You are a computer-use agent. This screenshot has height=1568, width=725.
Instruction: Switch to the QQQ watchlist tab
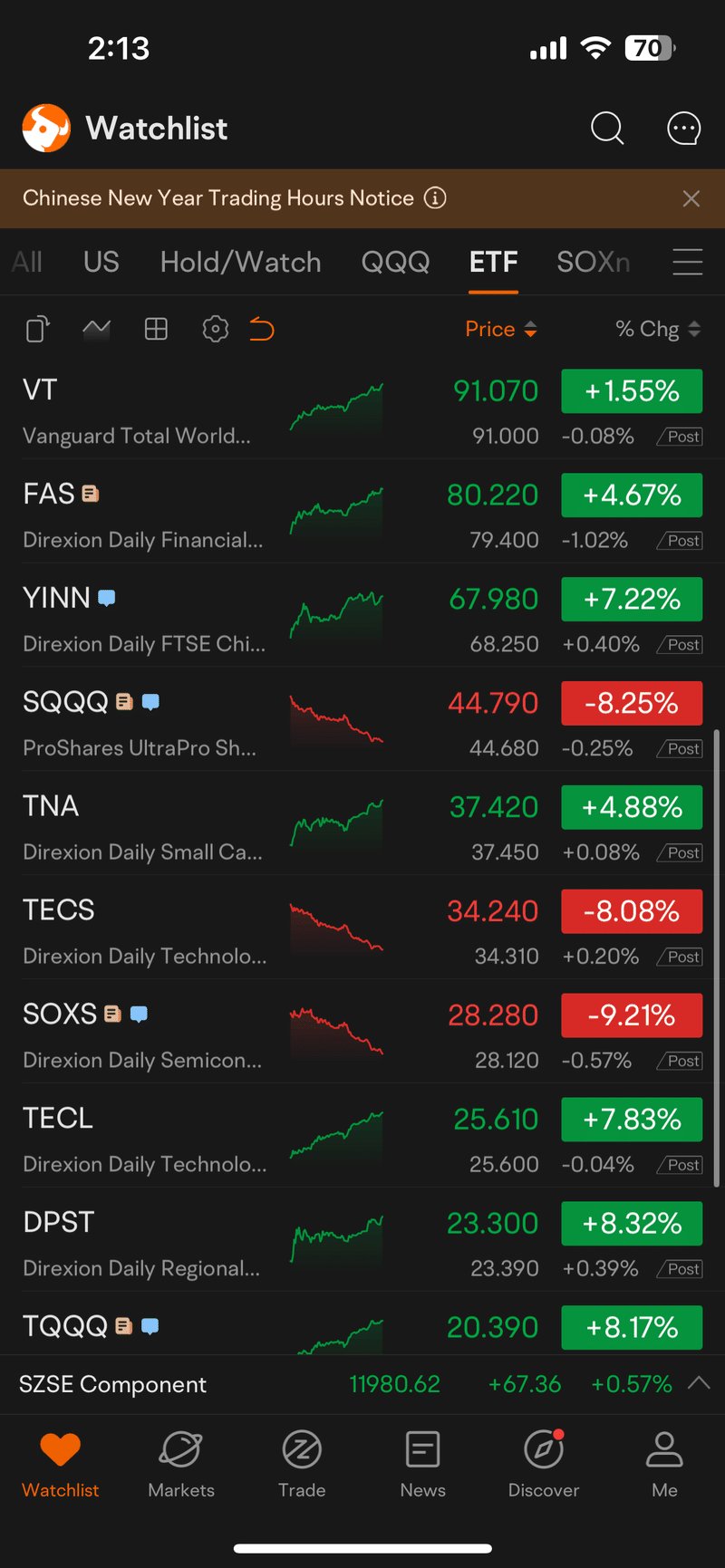(395, 262)
